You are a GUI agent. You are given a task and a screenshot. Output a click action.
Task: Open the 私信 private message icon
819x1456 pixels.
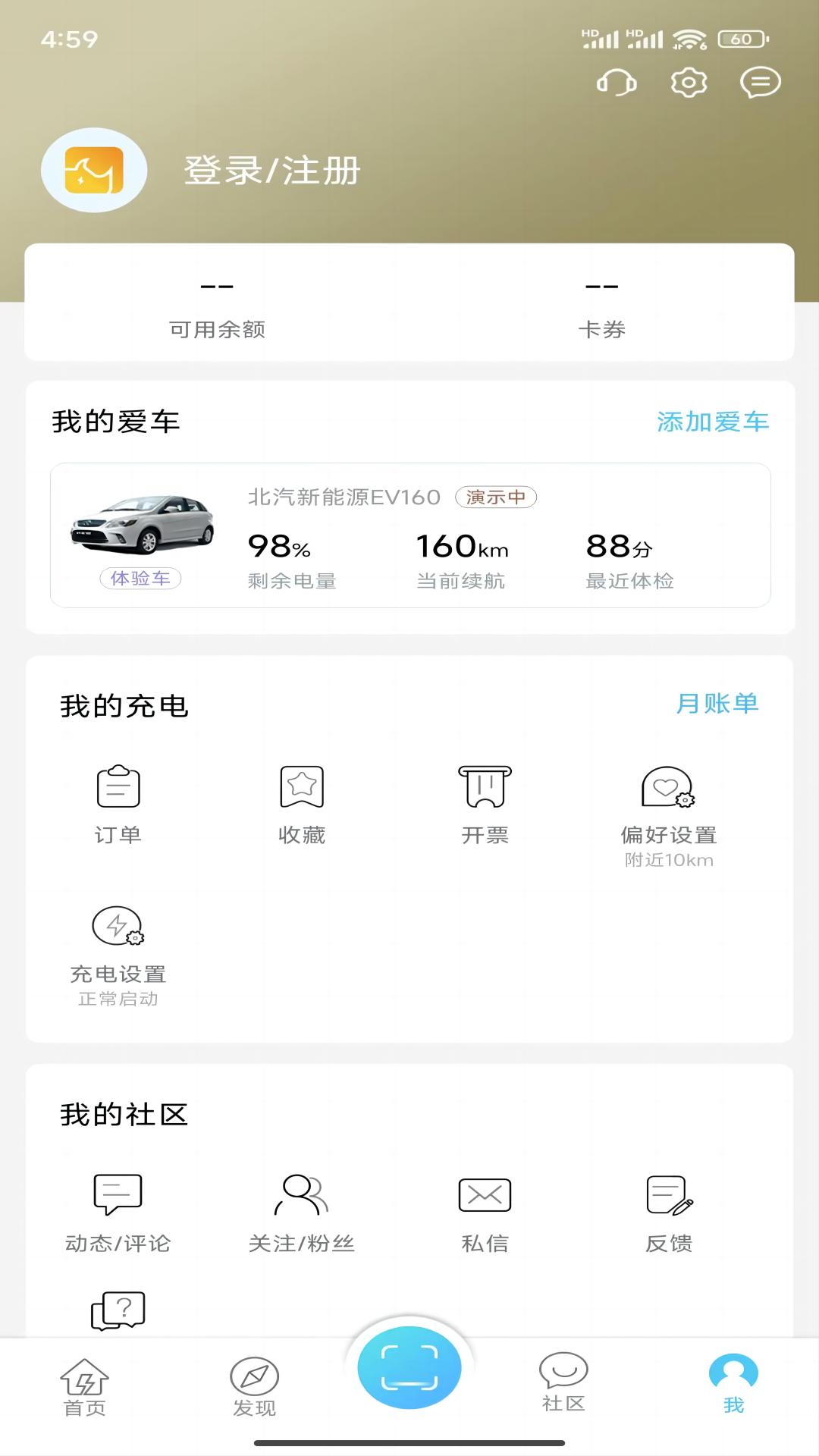point(485,1194)
